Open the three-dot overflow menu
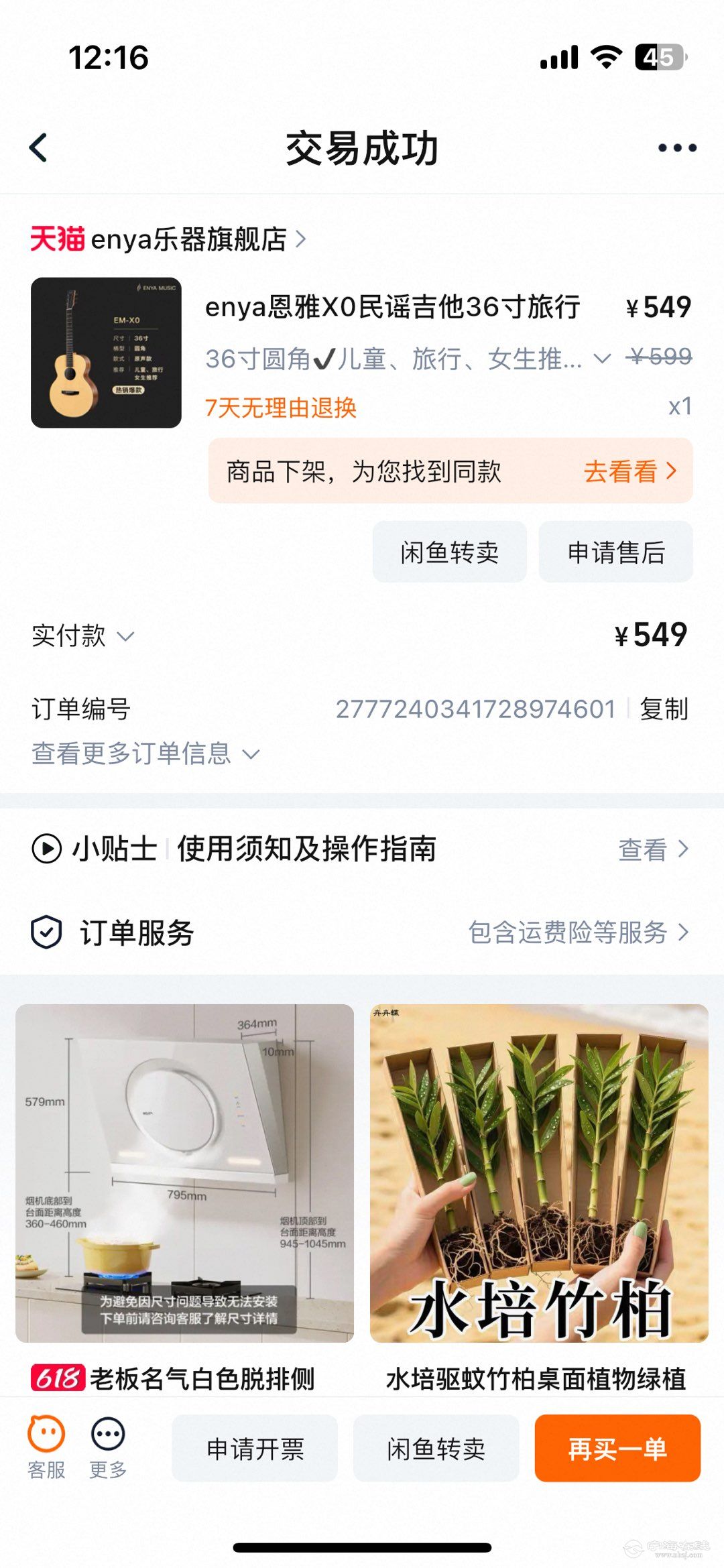The width and height of the screenshot is (724, 1568). point(677,147)
